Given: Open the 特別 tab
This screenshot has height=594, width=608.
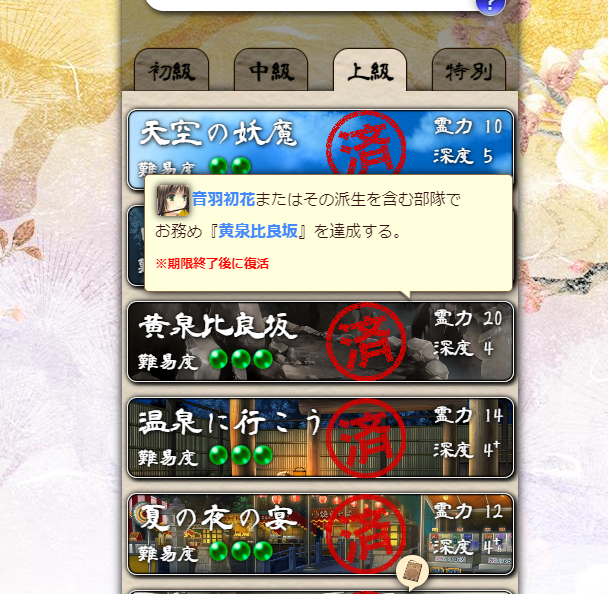Looking at the screenshot, I should point(468,72).
